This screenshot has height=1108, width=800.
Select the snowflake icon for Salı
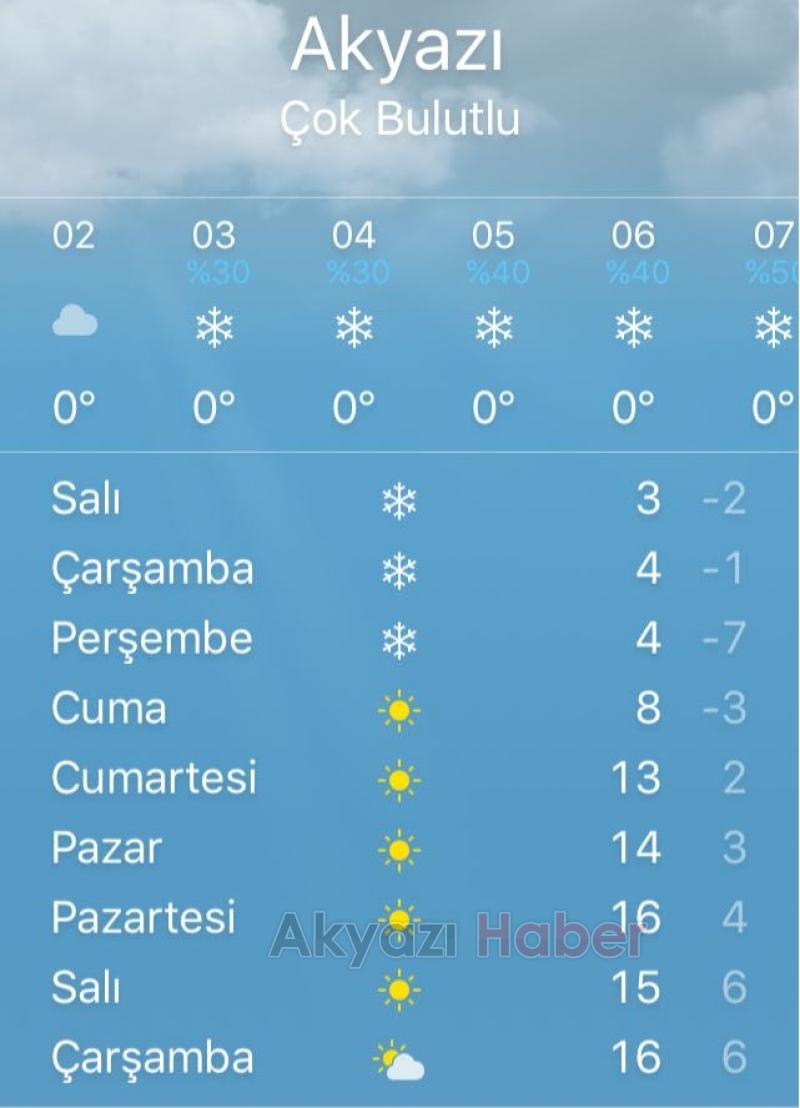[397, 498]
